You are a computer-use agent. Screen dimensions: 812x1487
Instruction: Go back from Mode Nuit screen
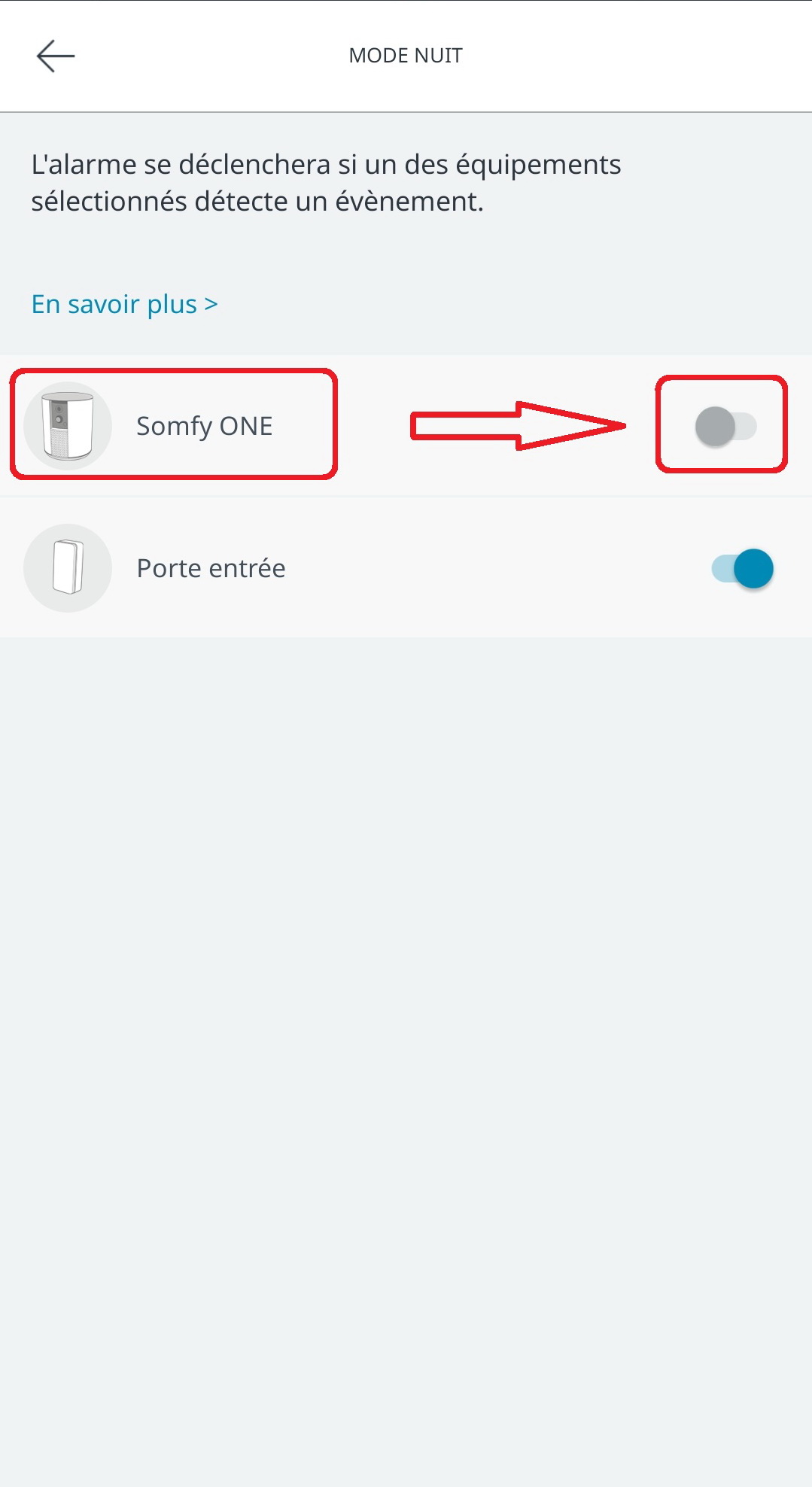tap(56, 56)
